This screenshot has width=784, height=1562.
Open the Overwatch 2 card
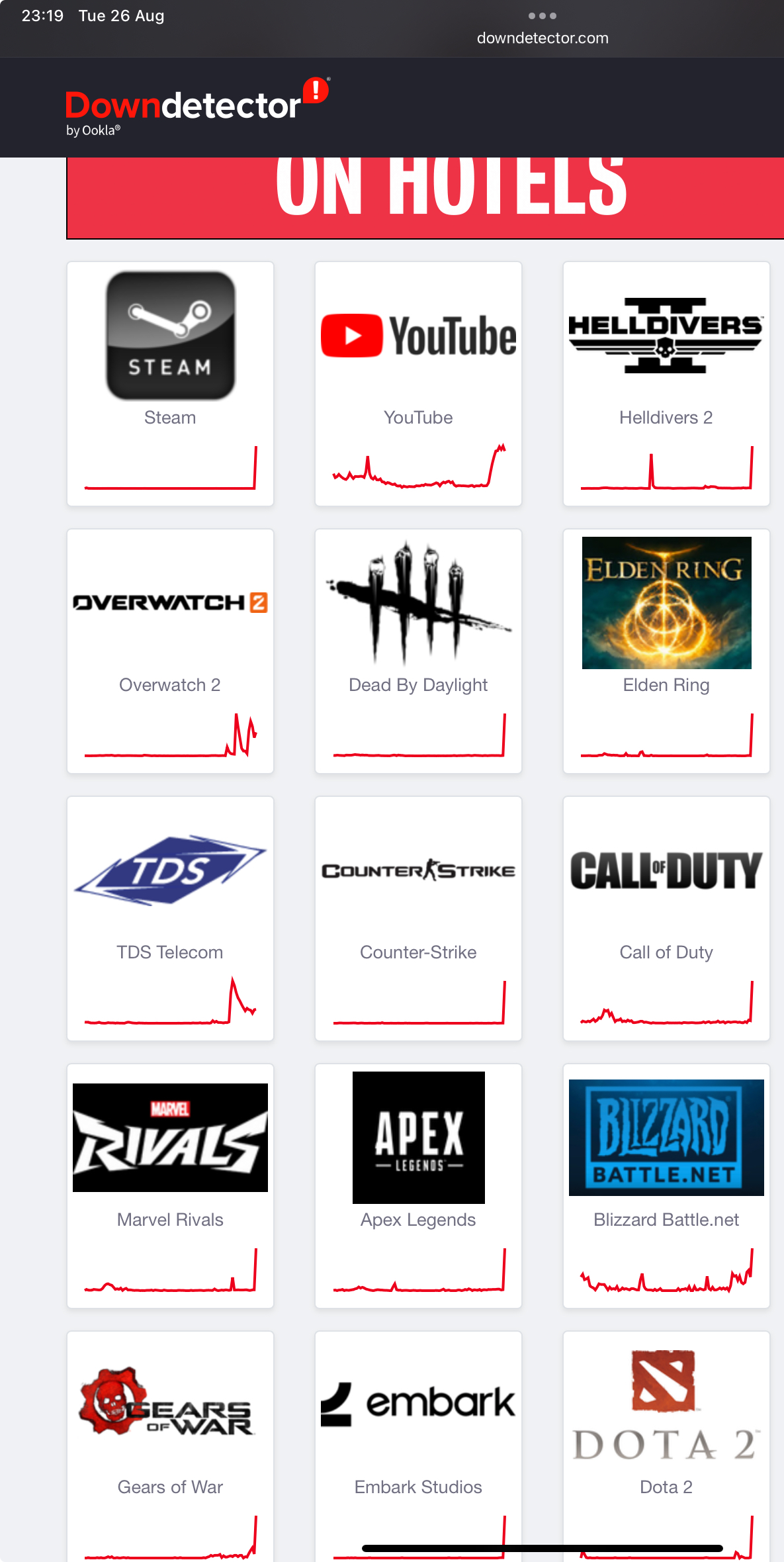coord(170,651)
